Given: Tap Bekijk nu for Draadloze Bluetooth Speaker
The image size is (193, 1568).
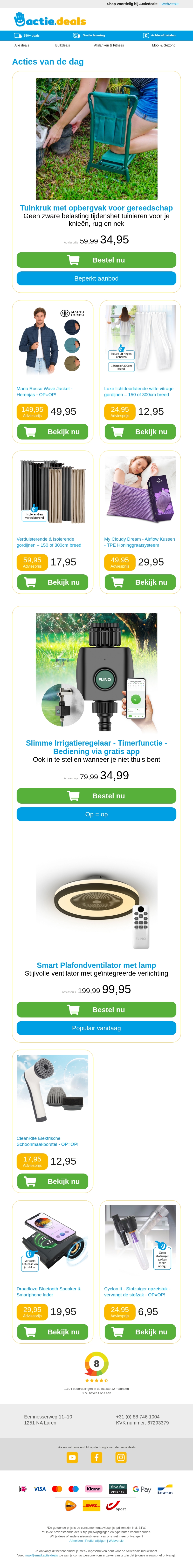Looking at the screenshot, I should 52,1331.
